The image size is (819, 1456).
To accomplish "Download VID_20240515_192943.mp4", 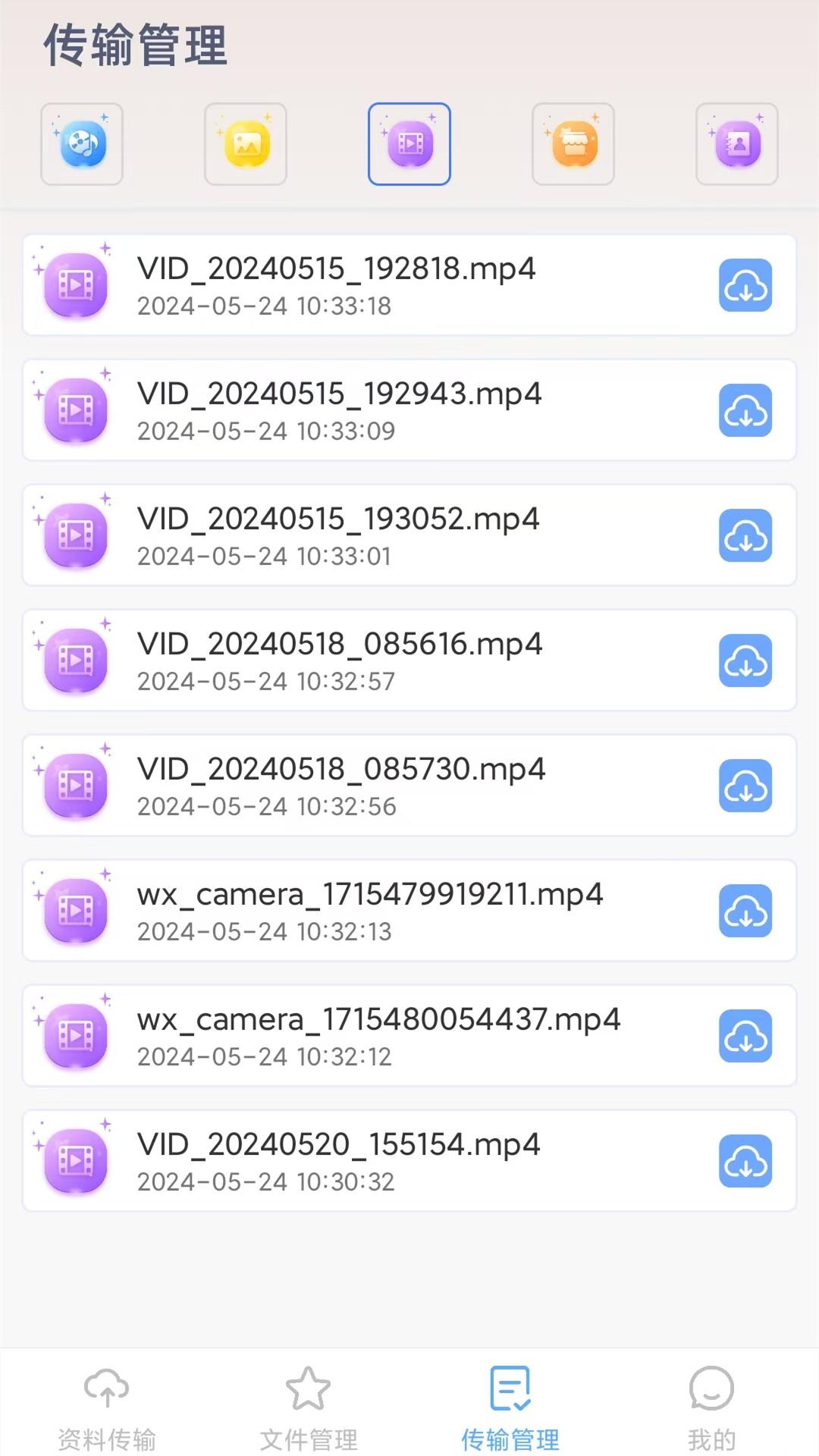I will (x=745, y=411).
